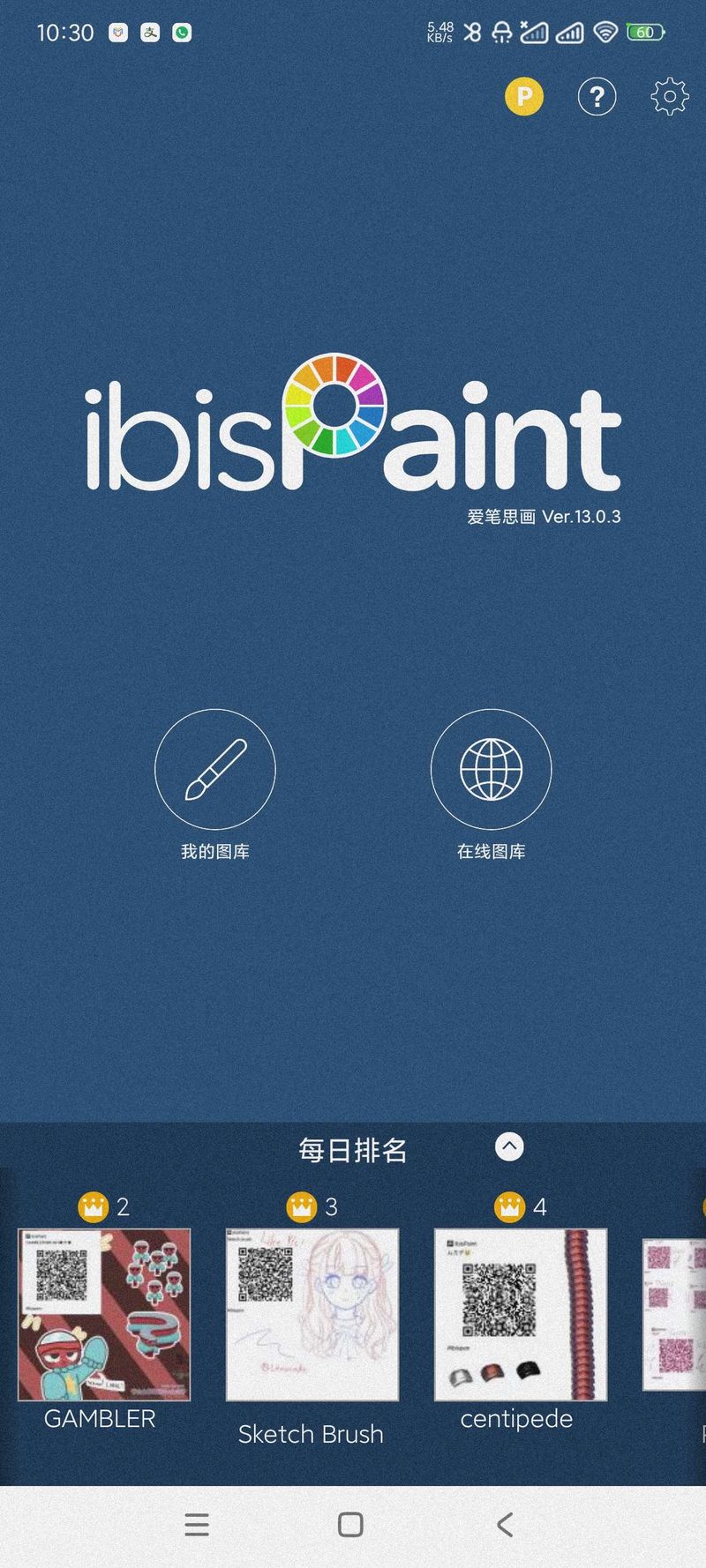Open the Sketch Brush ranked artwork
This screenshot has width=706, height=1568.
pyautogui.click(x=312, y=1314)
